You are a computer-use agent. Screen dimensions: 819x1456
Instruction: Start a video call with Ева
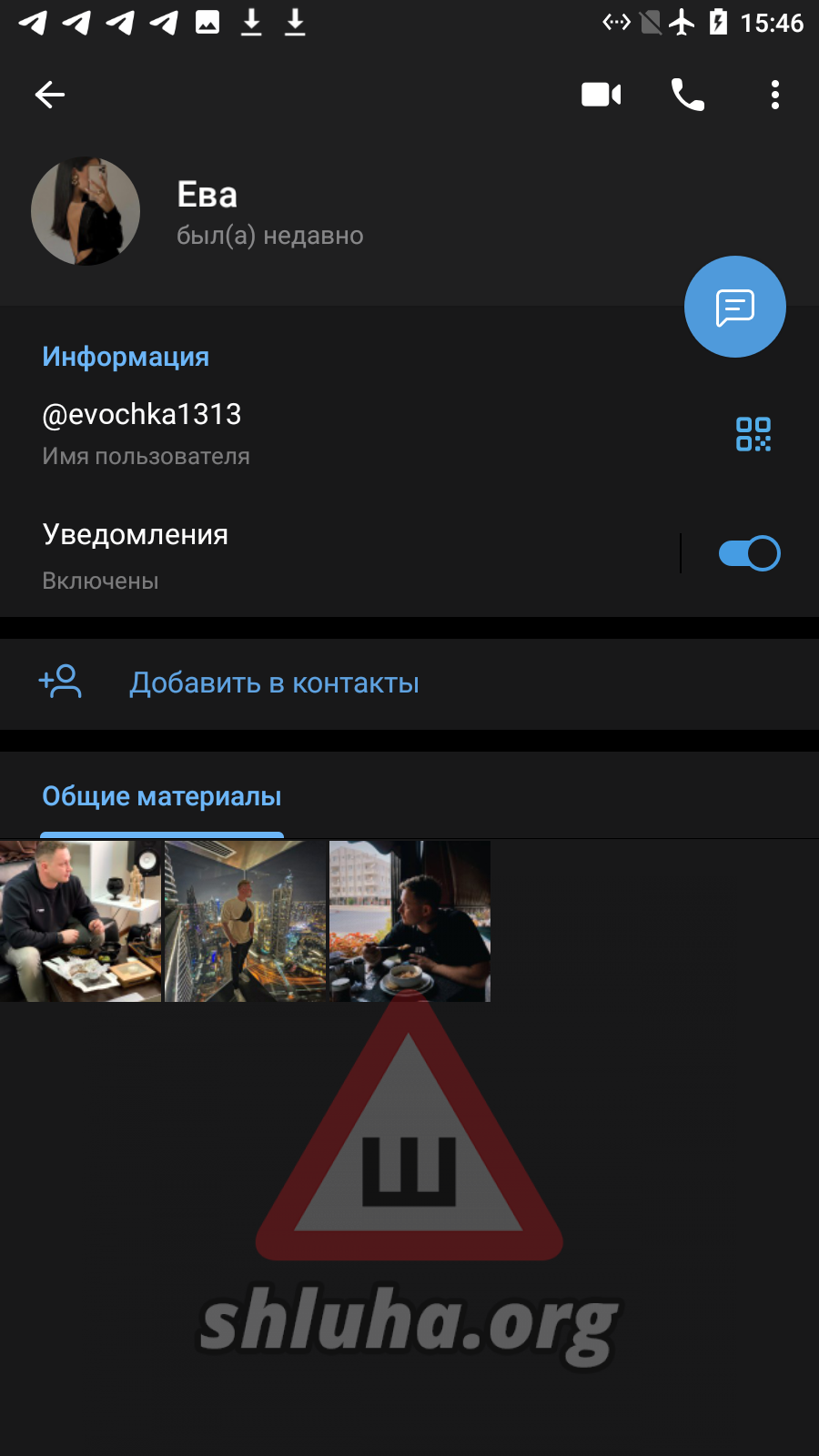pyautogui.click(x=601, y=95)
